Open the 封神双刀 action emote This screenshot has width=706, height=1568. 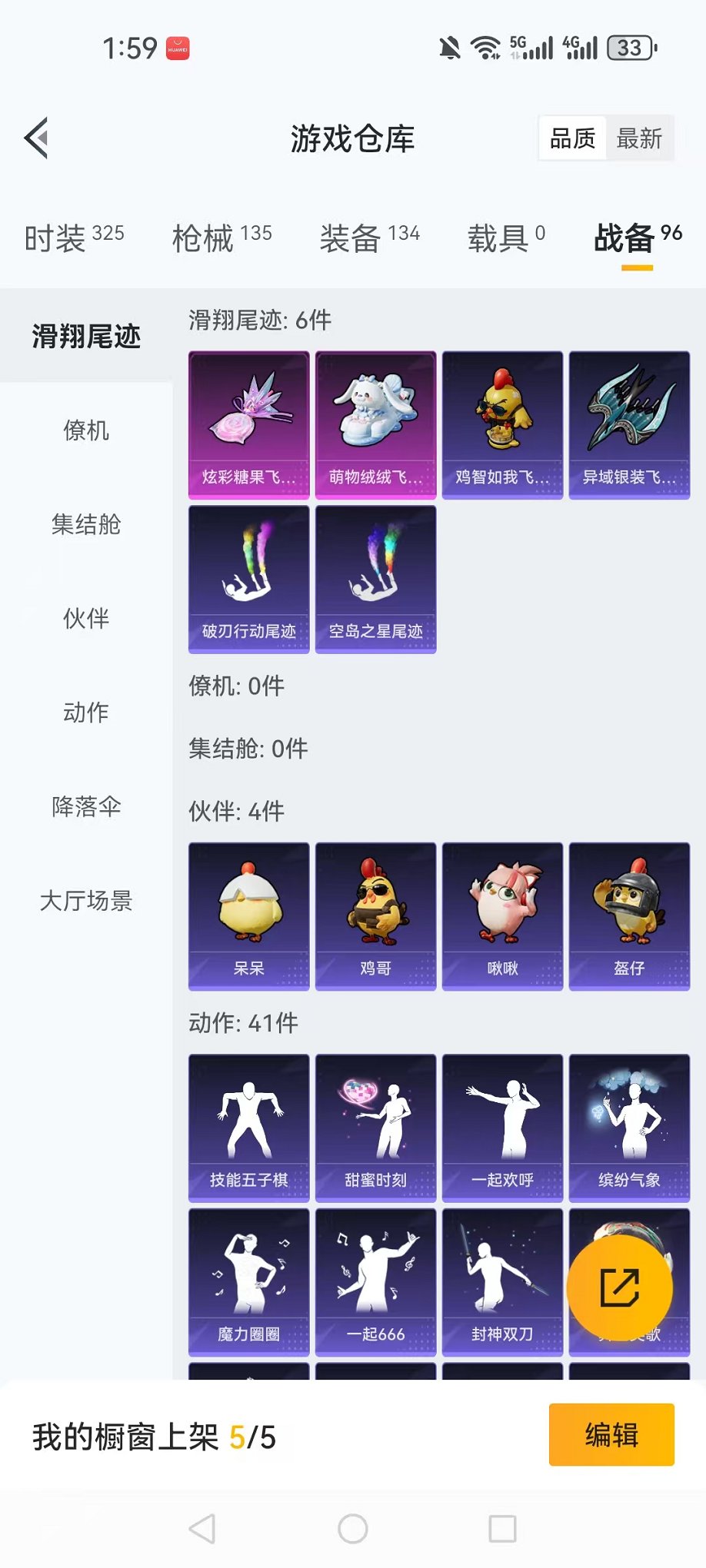point(501,1284)
